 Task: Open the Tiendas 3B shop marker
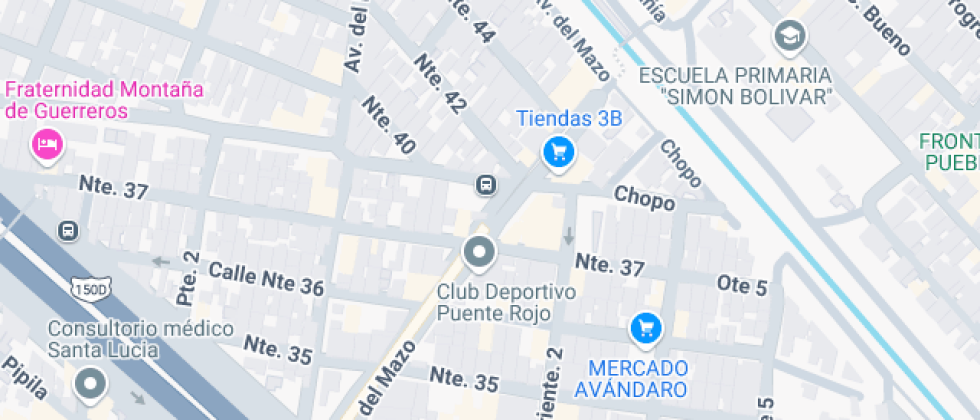click(x=558, y=153)
